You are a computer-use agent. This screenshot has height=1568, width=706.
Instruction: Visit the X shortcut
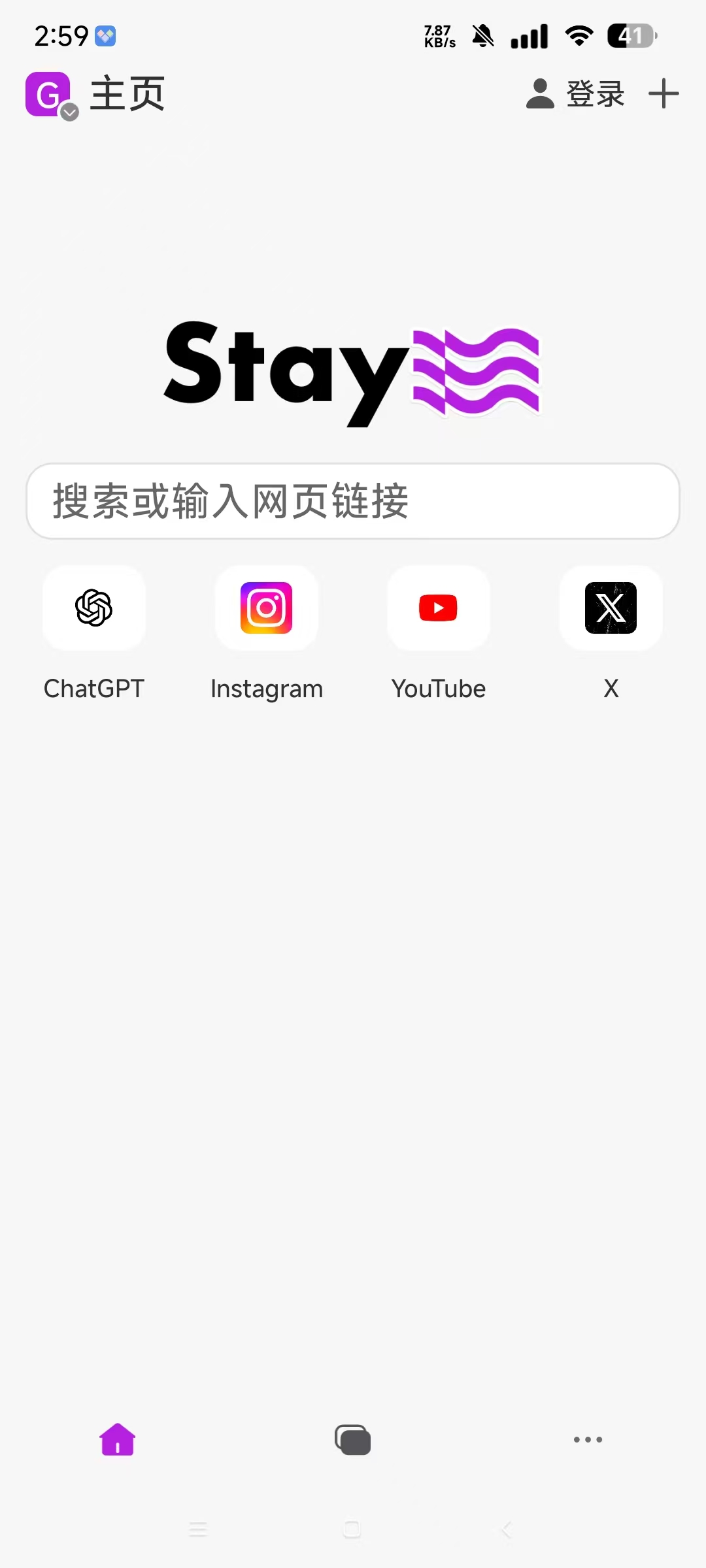(611, 608)
